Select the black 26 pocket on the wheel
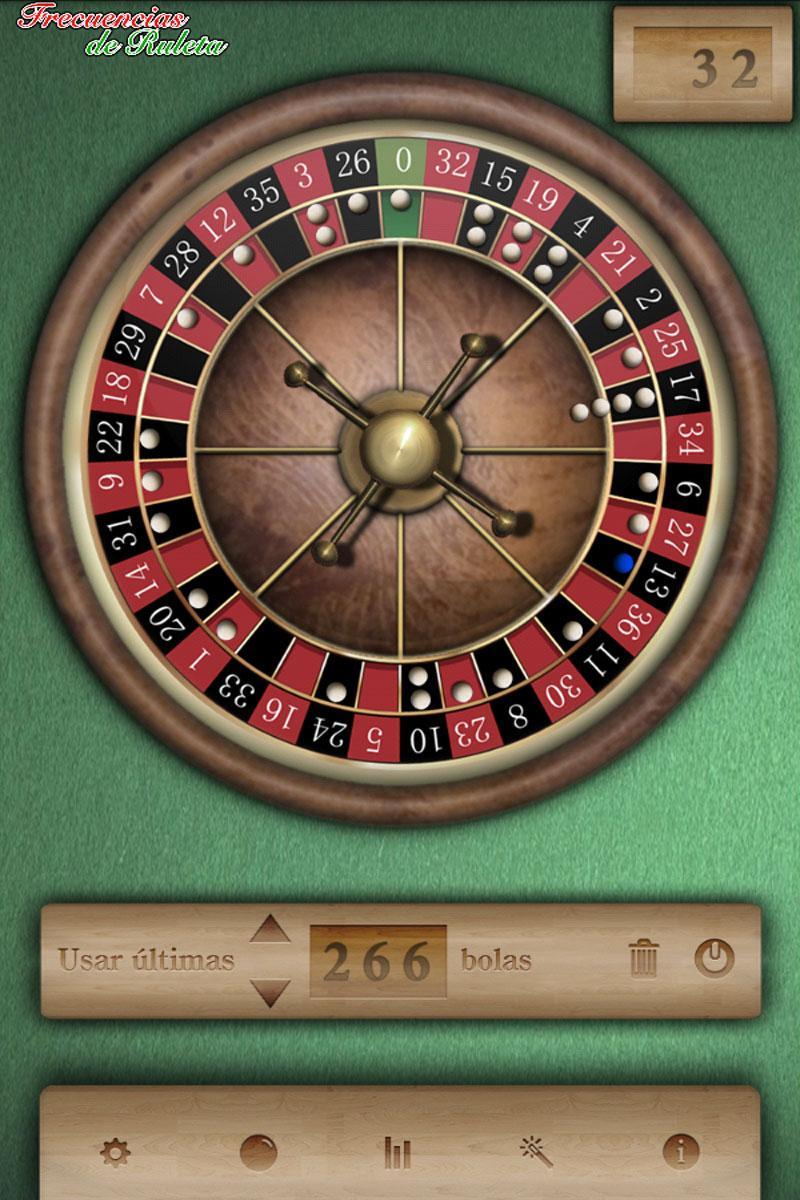The width and height of the screenshot is (800, 1200). coord(356,162)
